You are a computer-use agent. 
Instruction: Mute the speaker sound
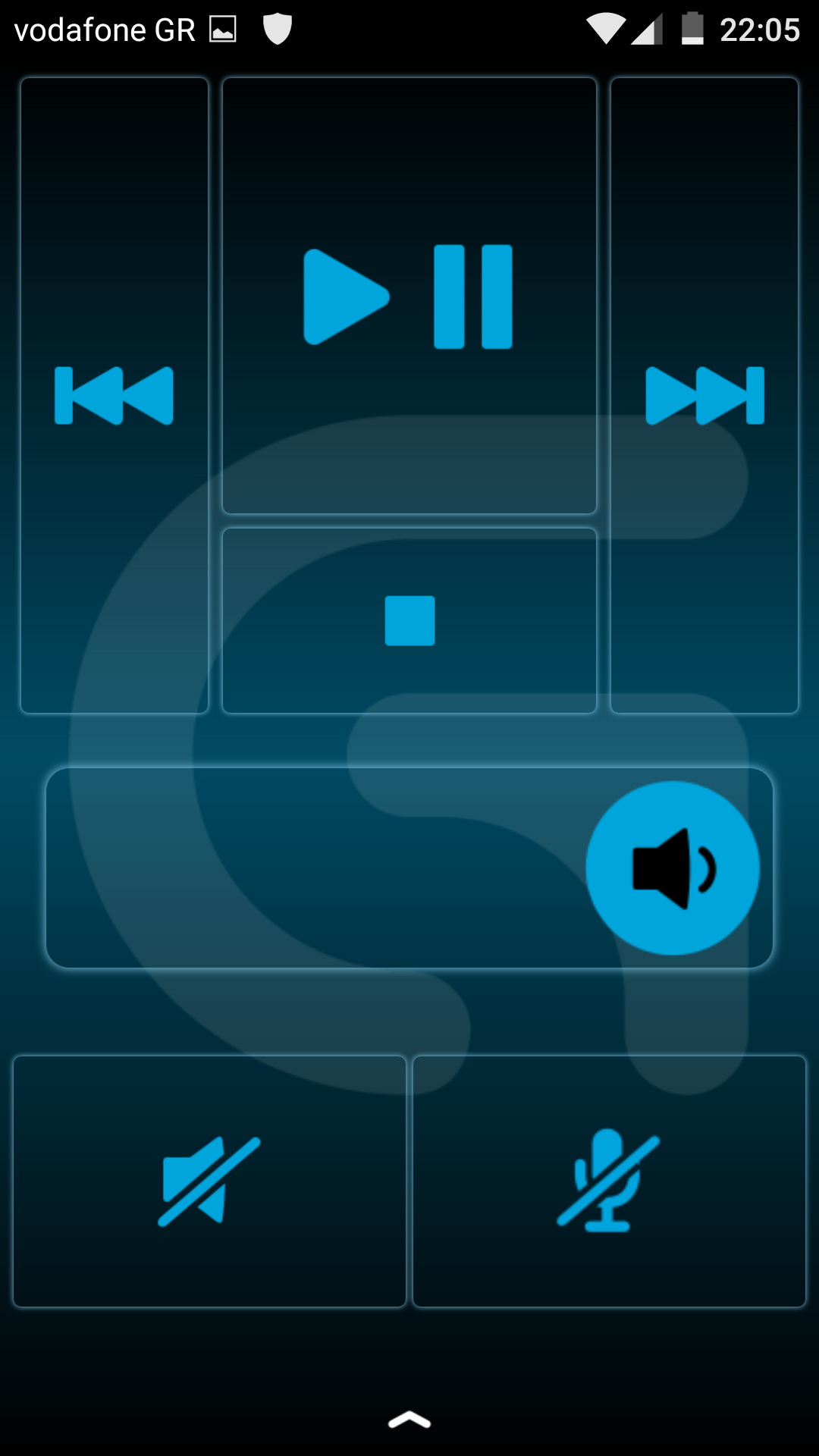tap(210, 1181)
